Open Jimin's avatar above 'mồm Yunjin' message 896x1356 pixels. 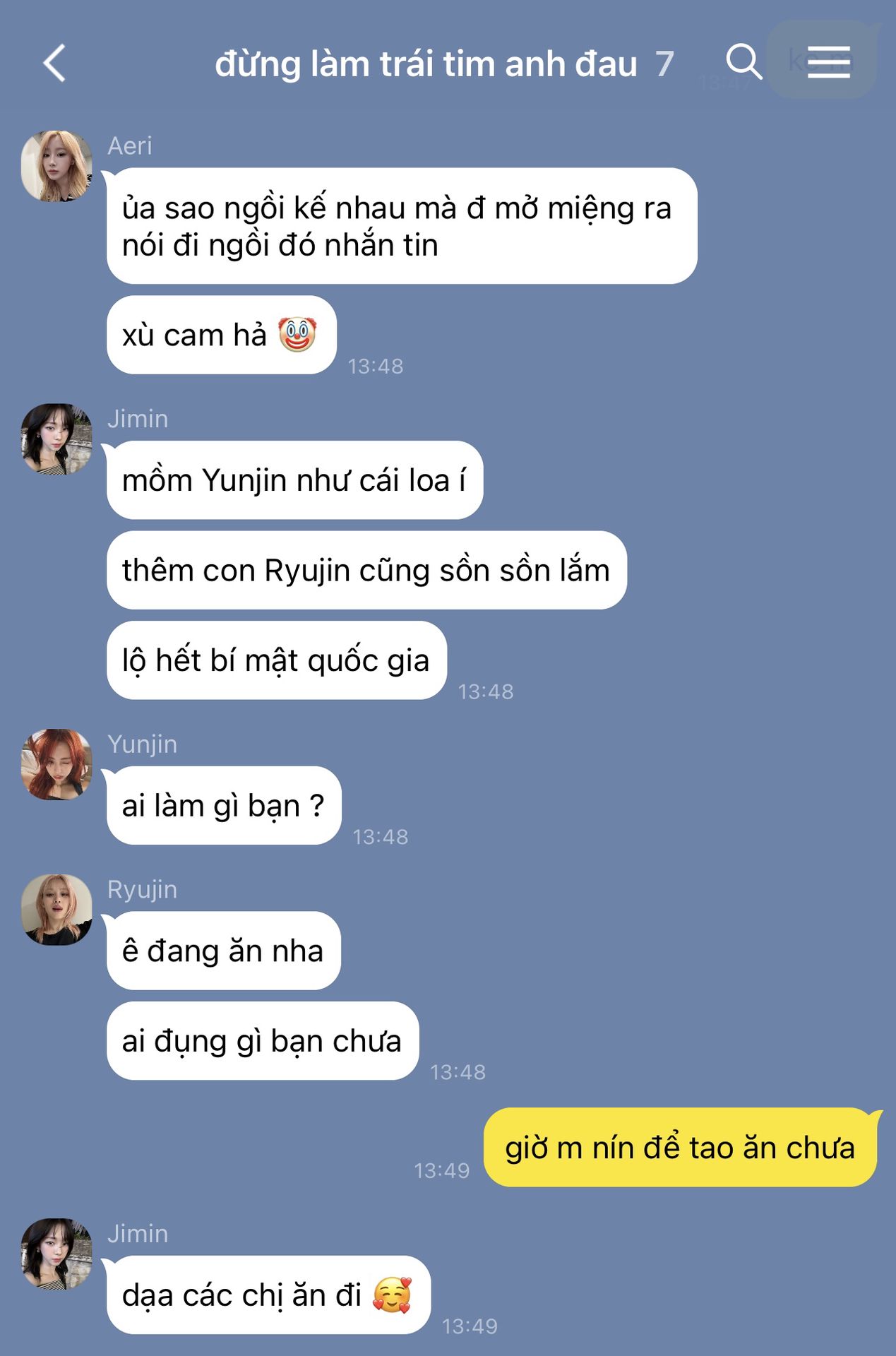[56, 439]
